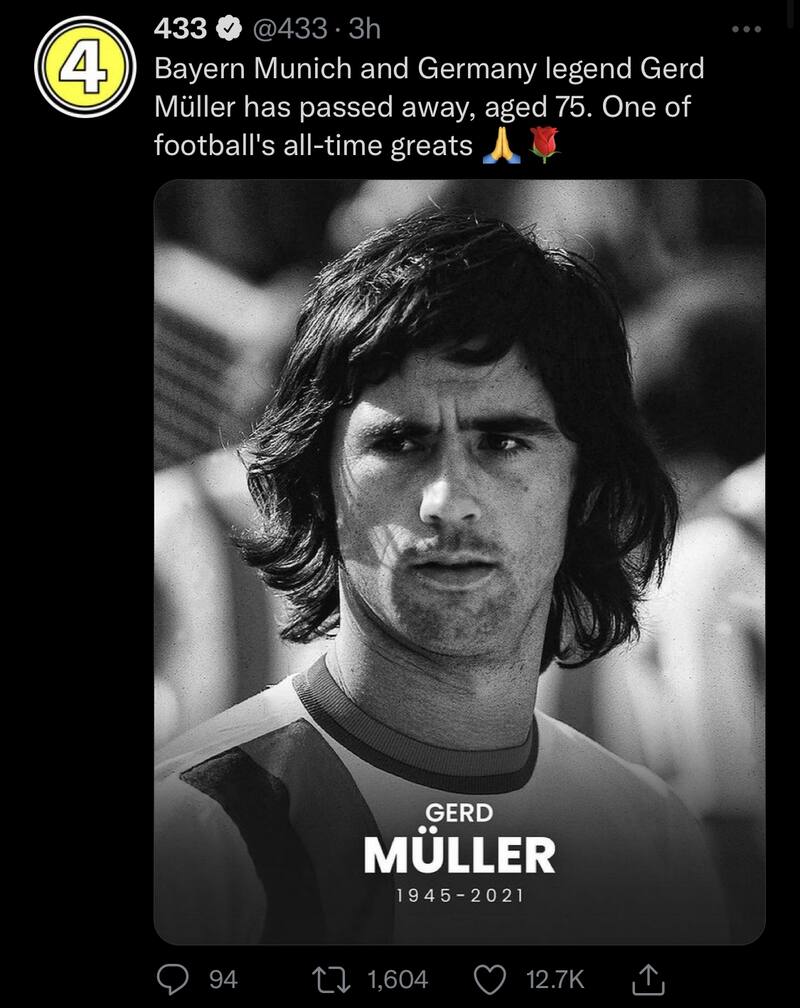Open the Gerd Müller tribute image

459,560
